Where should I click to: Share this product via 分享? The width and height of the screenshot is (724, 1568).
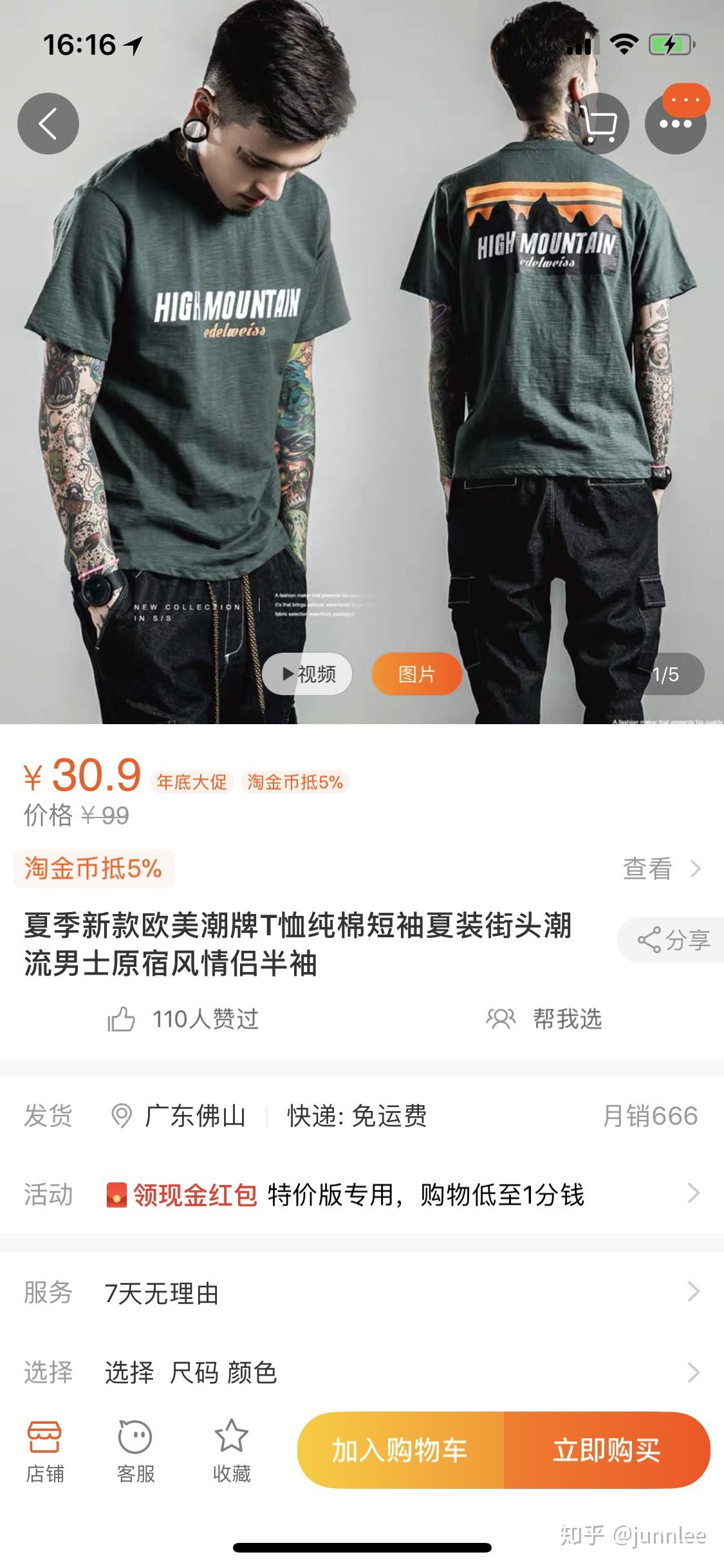(673, 940)
